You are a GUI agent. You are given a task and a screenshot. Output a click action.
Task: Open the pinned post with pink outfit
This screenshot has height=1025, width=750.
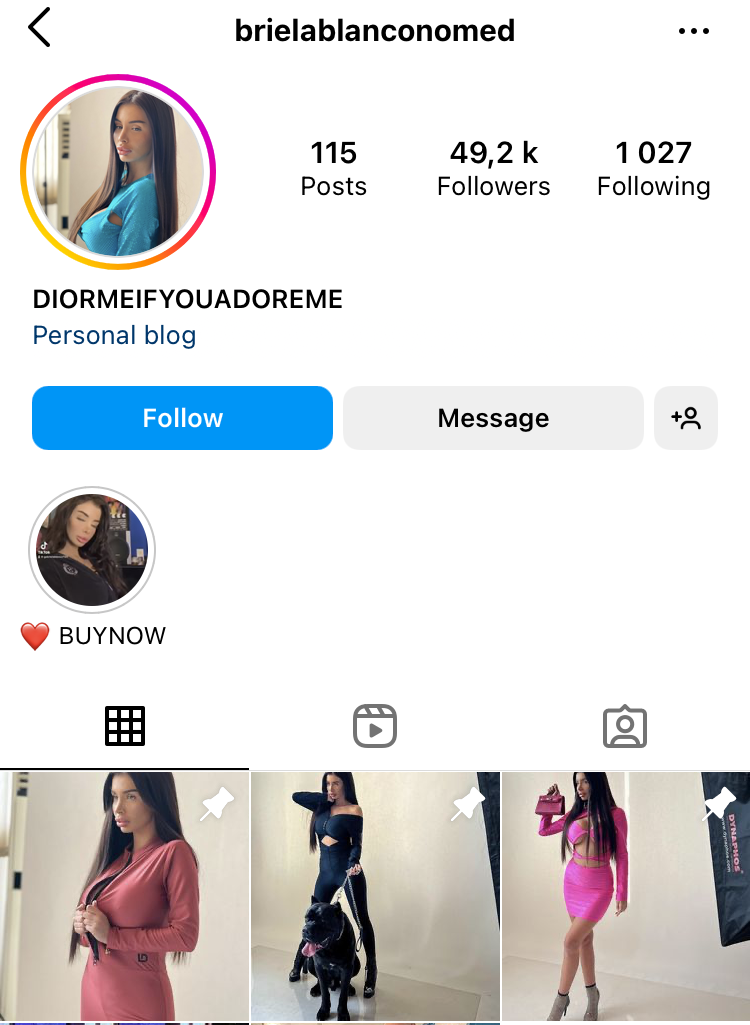tap(626, 897)
